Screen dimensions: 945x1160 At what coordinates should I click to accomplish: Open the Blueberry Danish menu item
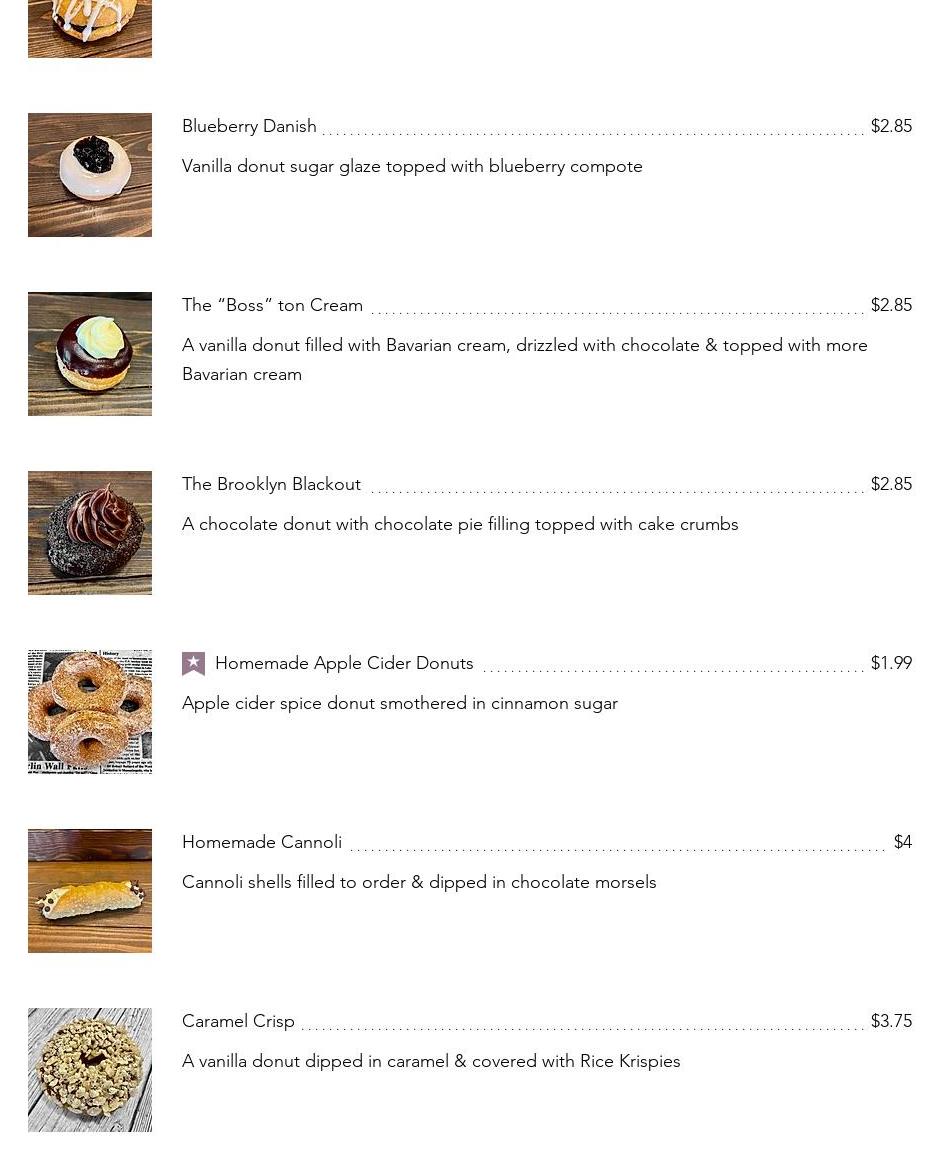coord(249,126)
